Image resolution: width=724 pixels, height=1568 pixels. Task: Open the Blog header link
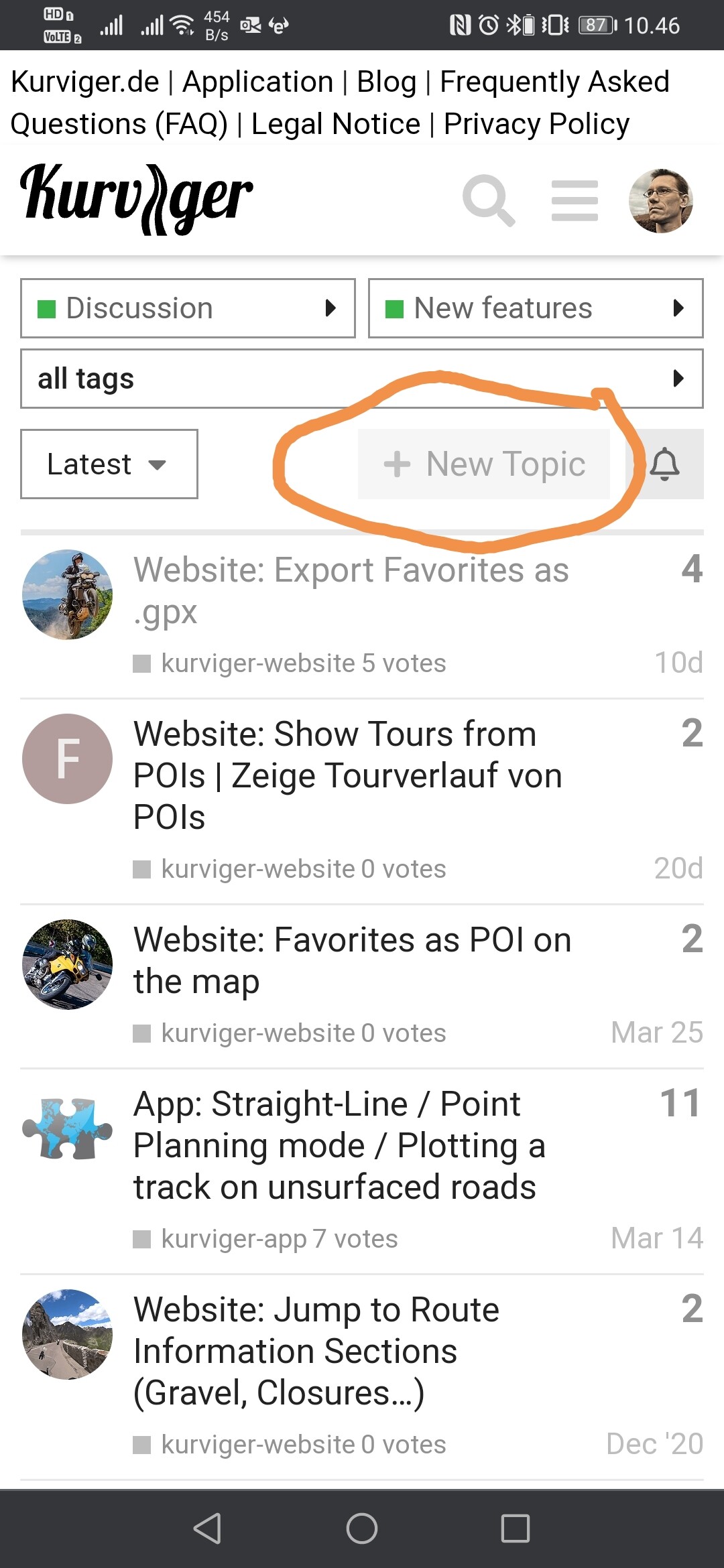click(x=387, y=82)
